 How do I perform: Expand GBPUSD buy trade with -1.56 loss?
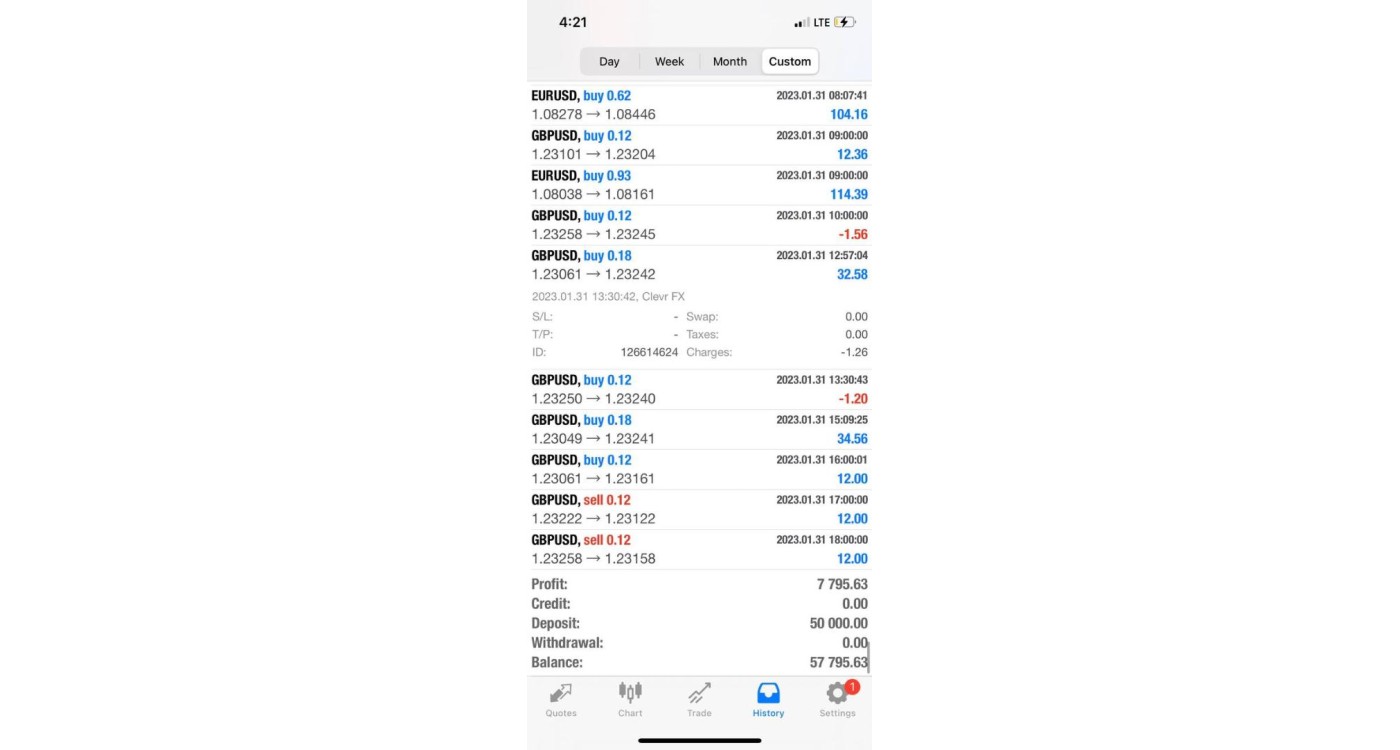699,225
